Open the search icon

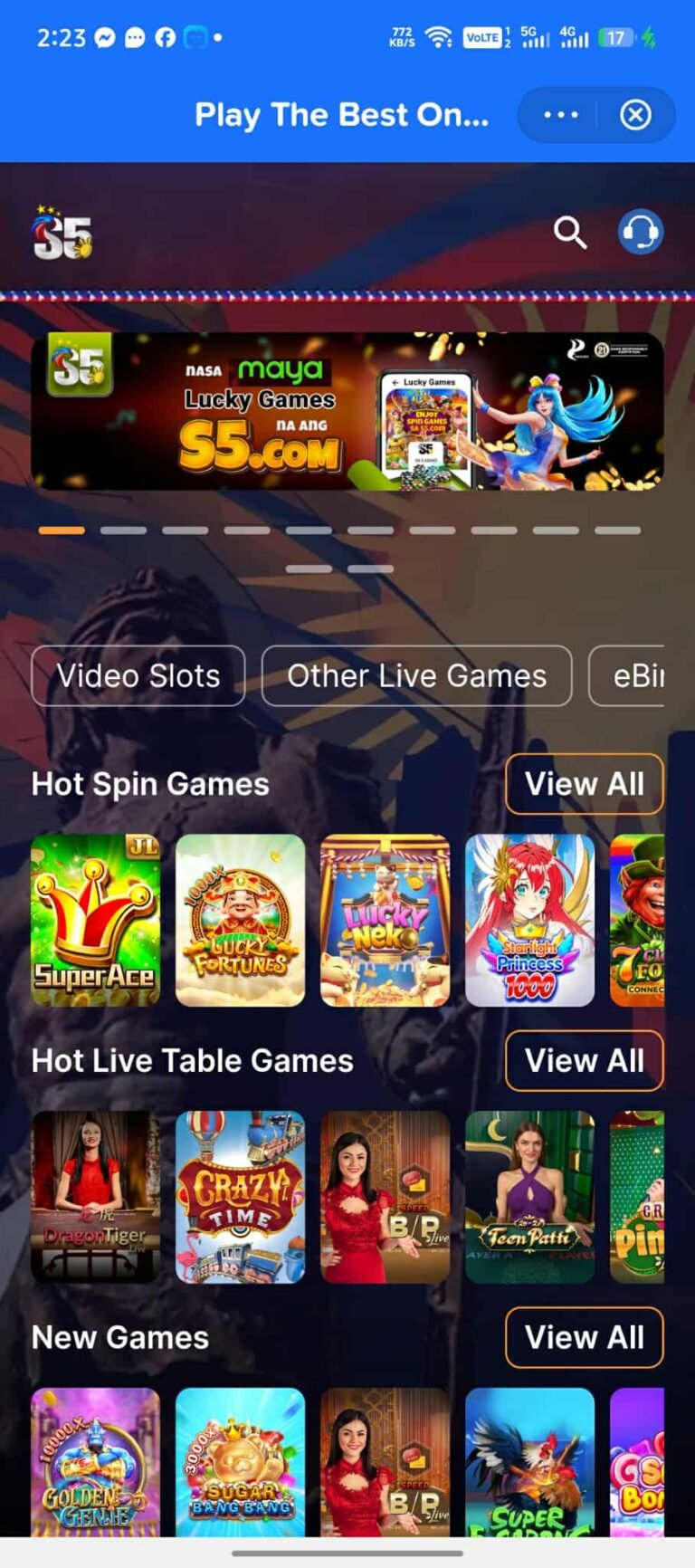pyautogui.click(x=569, y=233)
